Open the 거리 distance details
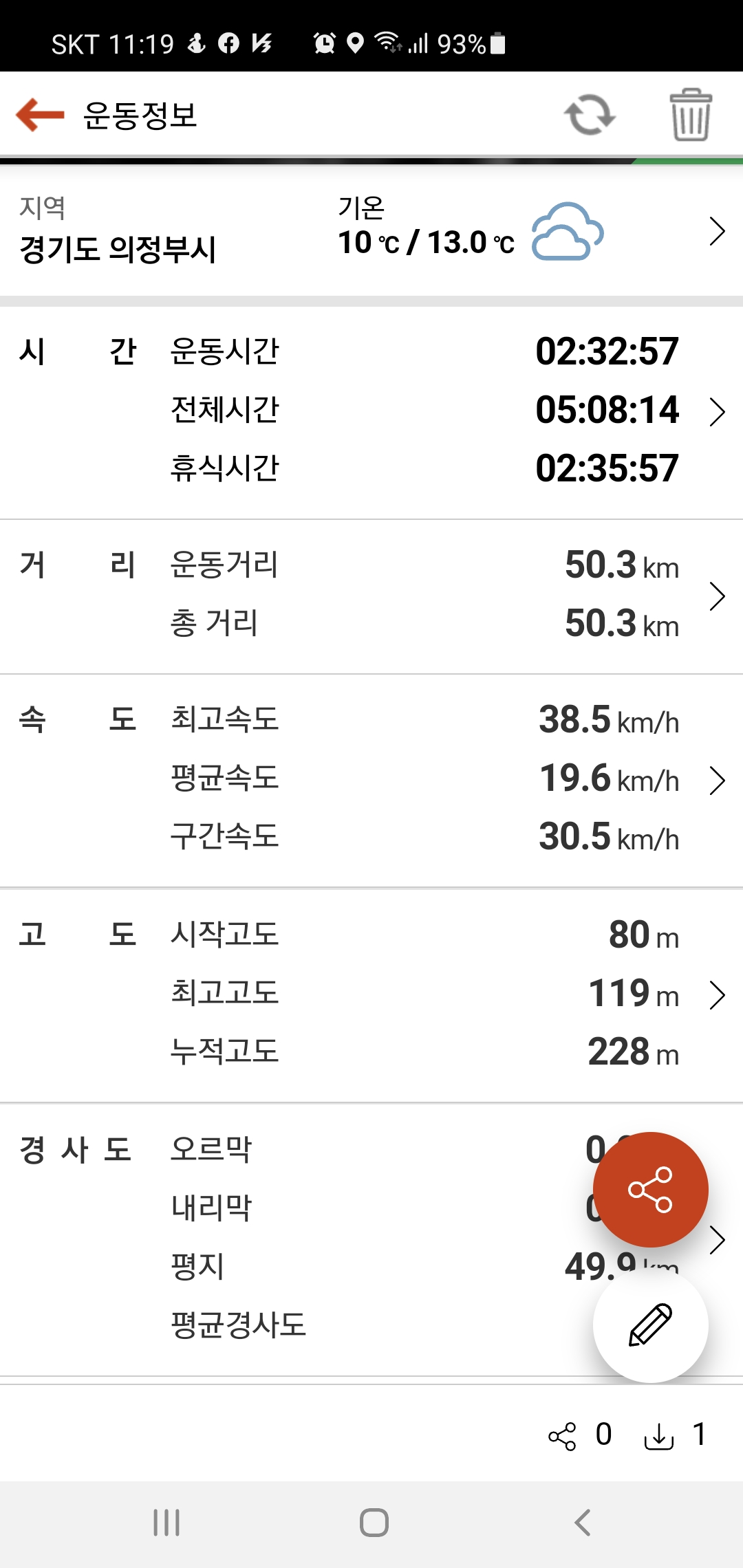 pos(716,596)
